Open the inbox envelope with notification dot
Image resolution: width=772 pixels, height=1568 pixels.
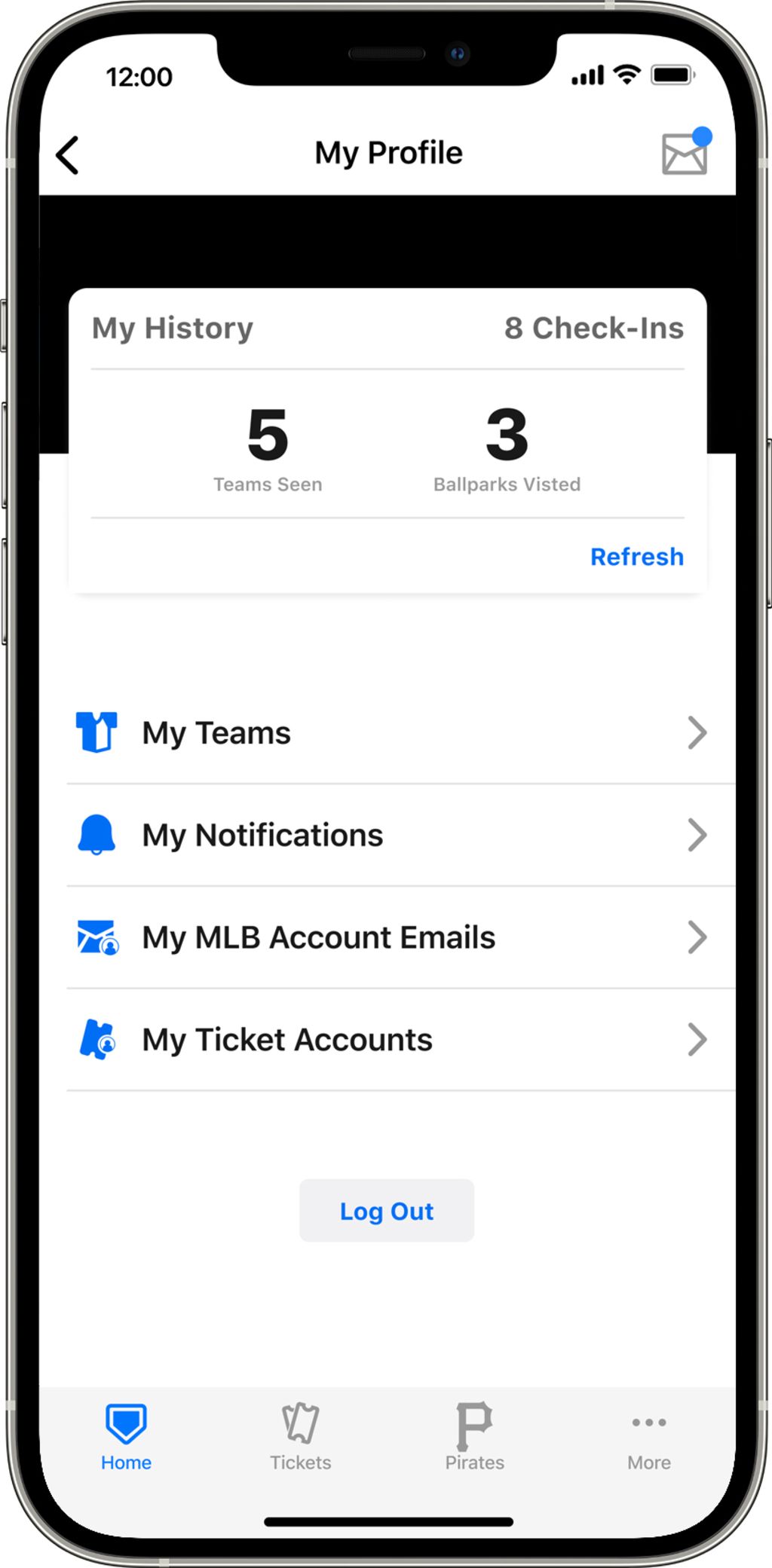pyautogui.click(x=683, y=153)
